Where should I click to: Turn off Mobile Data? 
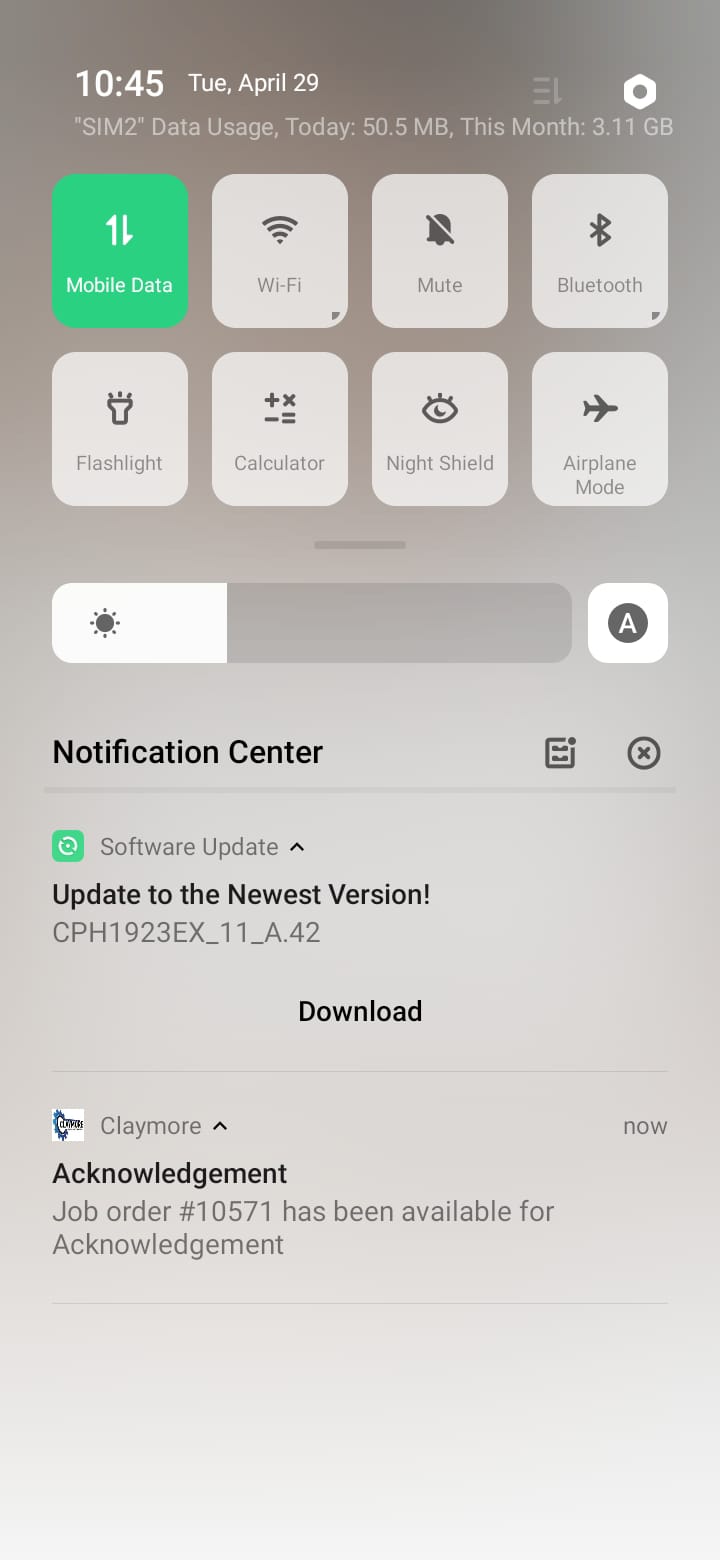pyautogui.click(x=120, y=250)
